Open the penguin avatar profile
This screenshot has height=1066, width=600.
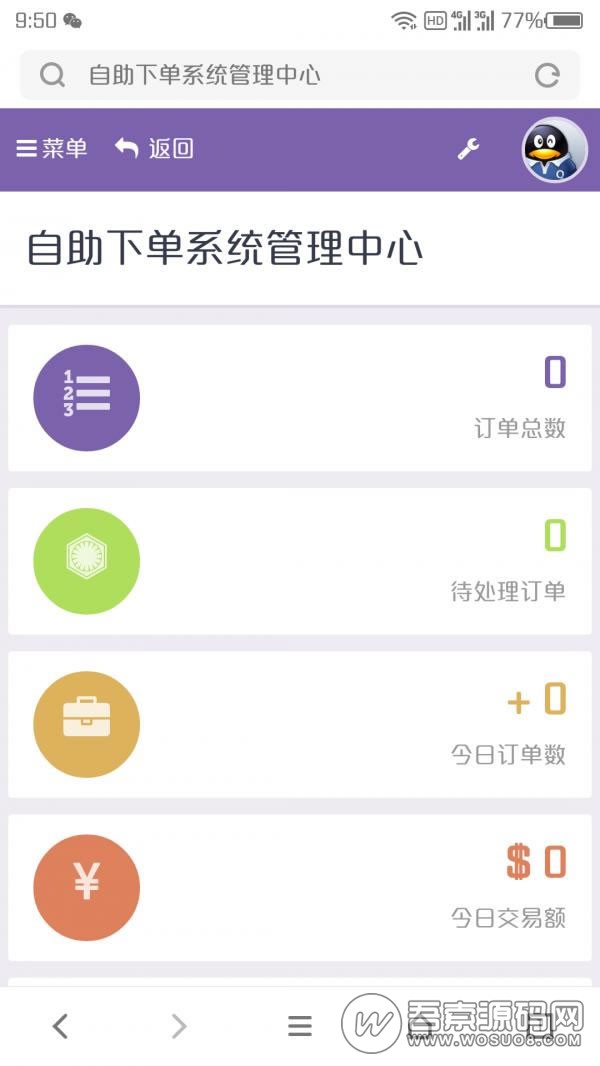pos(554,150)
